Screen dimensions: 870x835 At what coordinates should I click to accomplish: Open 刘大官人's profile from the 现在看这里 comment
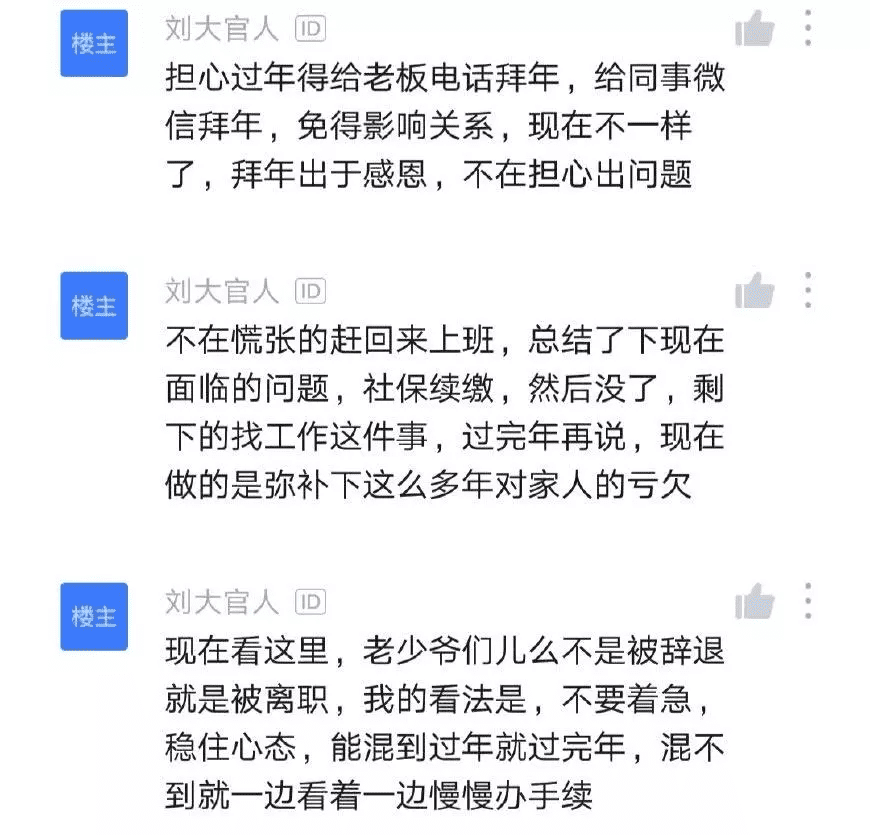point(221,602)
